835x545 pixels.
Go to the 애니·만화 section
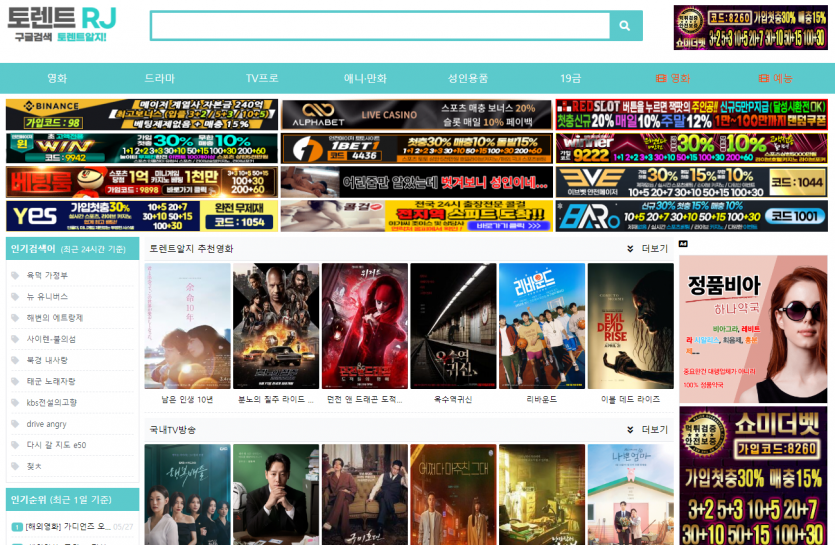(365, 78)
